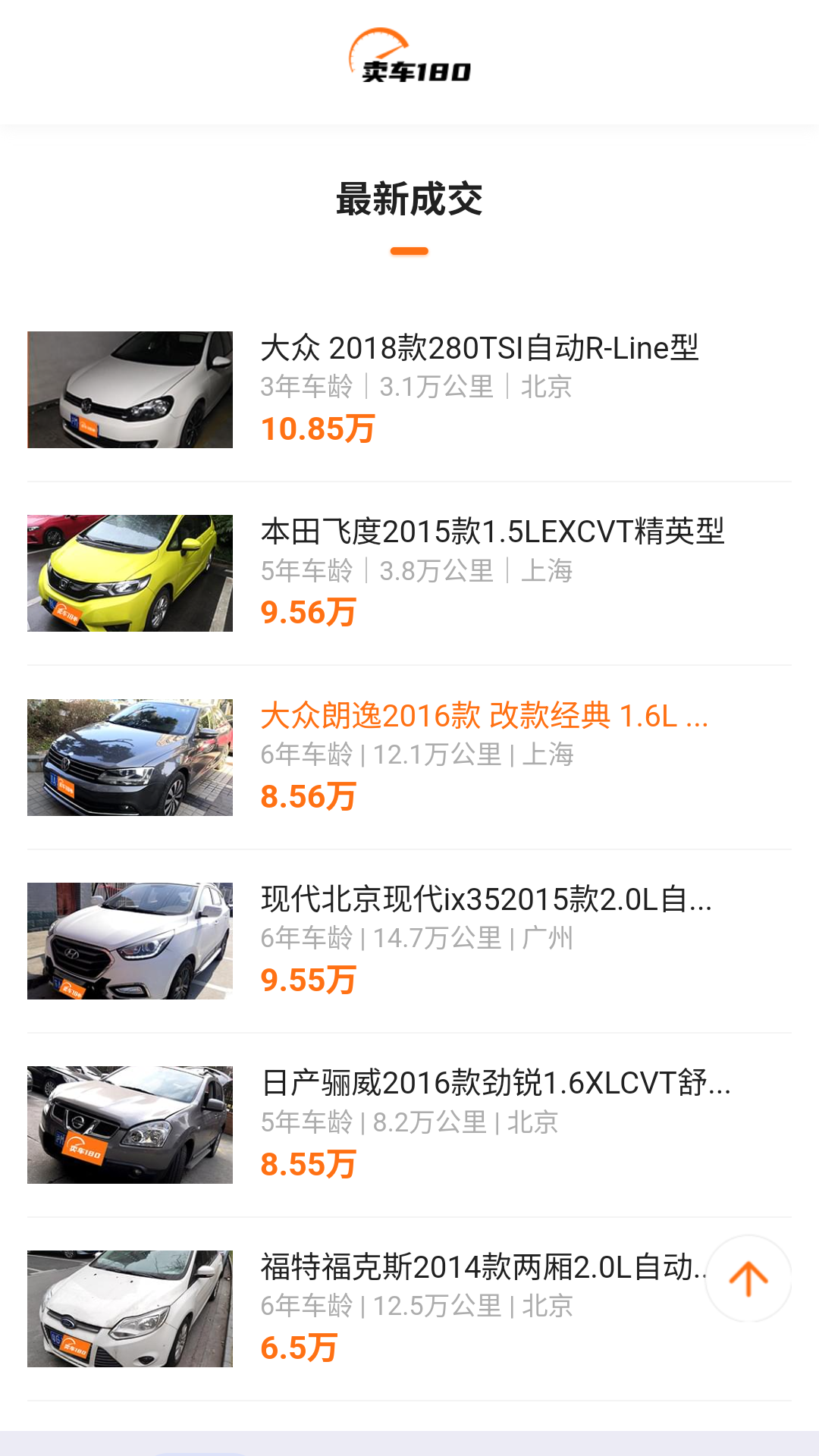Click the white Volkswagen thumbnail photo
819x1456 pixels.
tap(130, 391)
